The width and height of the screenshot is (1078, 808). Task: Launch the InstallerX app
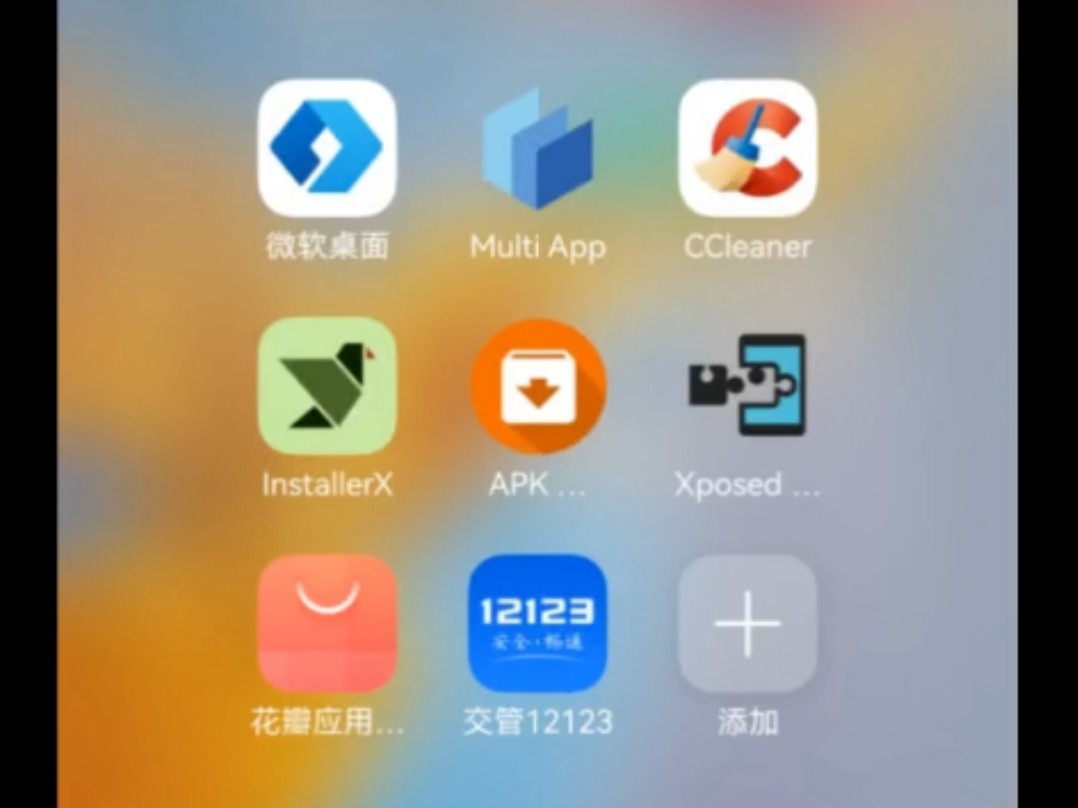[327, 386]
